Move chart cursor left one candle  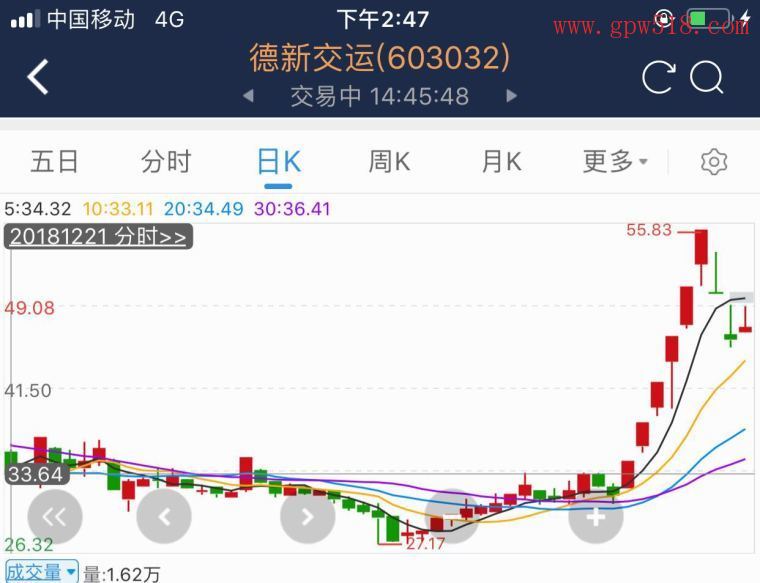coord(164,516)
